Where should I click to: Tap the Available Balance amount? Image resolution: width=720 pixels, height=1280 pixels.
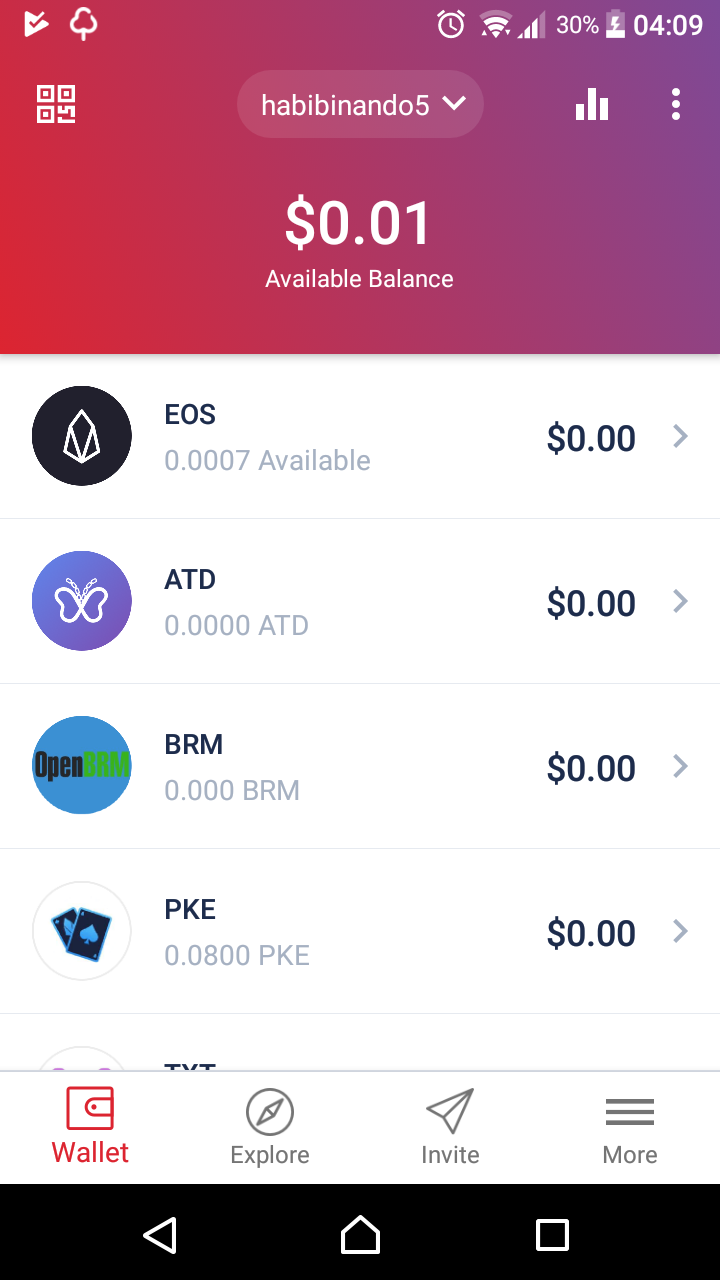359,222
